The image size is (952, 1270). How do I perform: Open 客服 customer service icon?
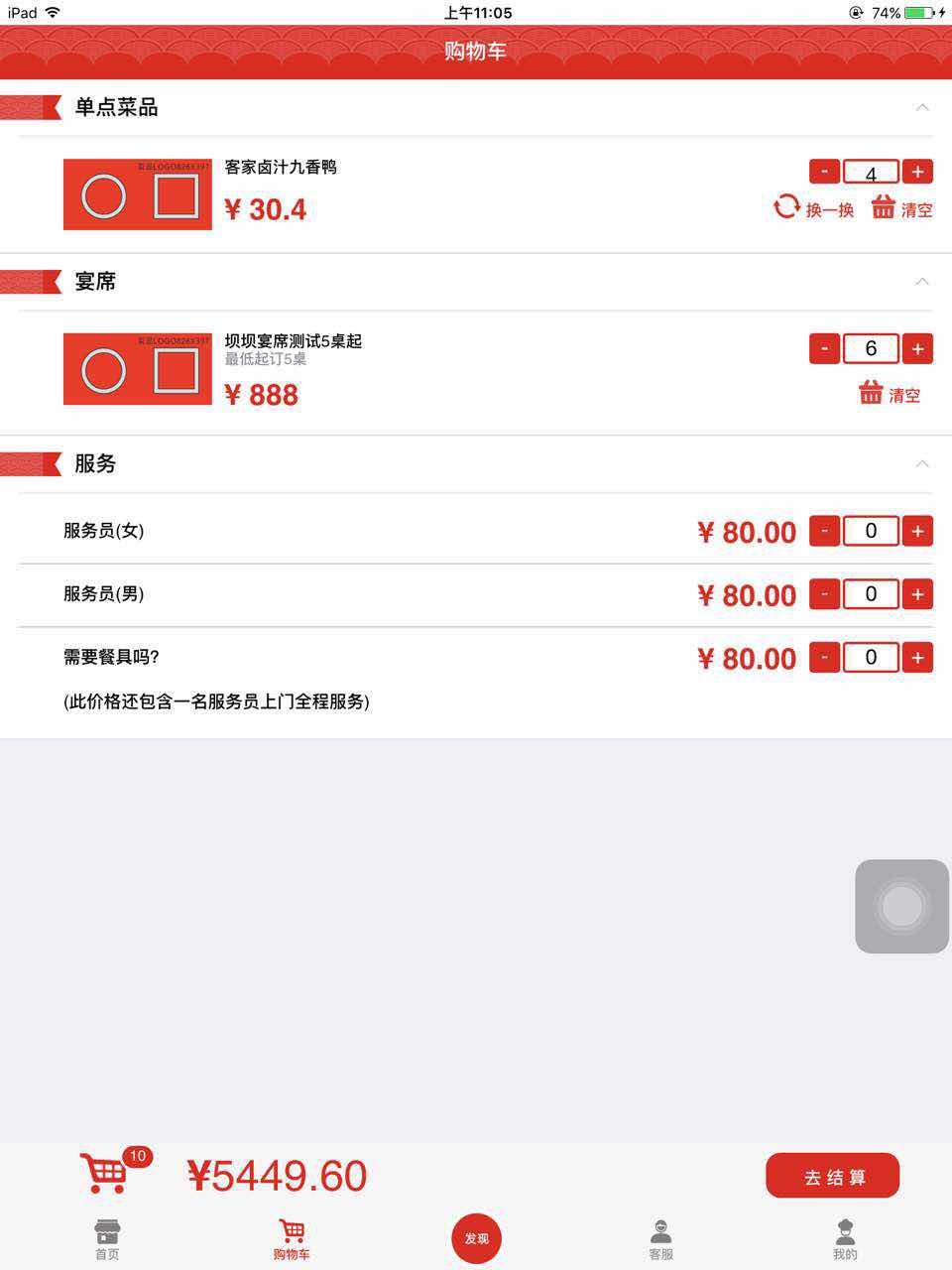[x=660, y=1233]
